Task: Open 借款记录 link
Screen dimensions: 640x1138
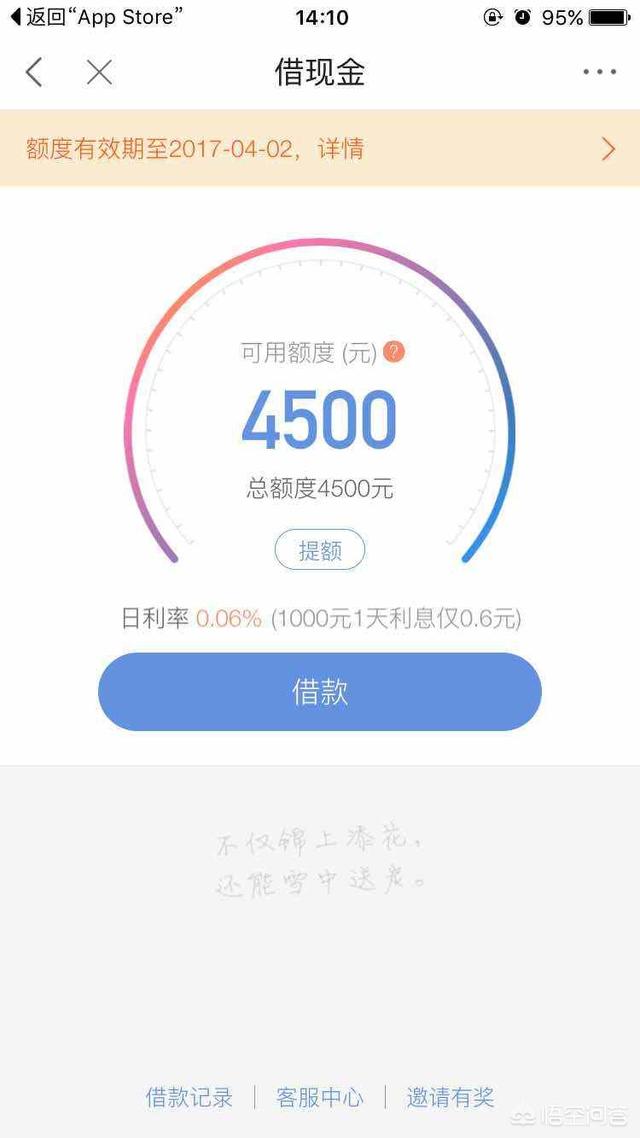Action: pyautogui.click(x=189, y=1097)
